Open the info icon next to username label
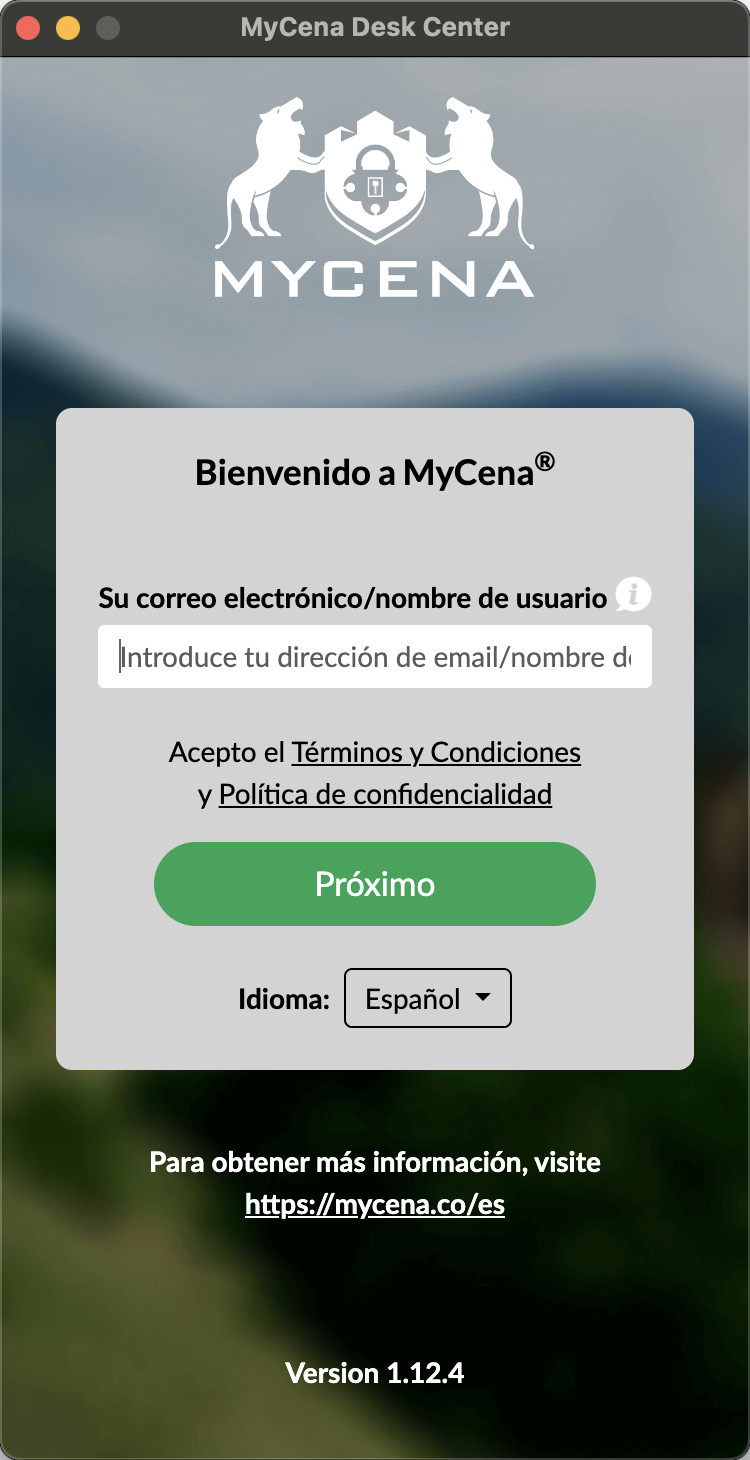This screenshot has height=1460, width=750. [633, 596]
